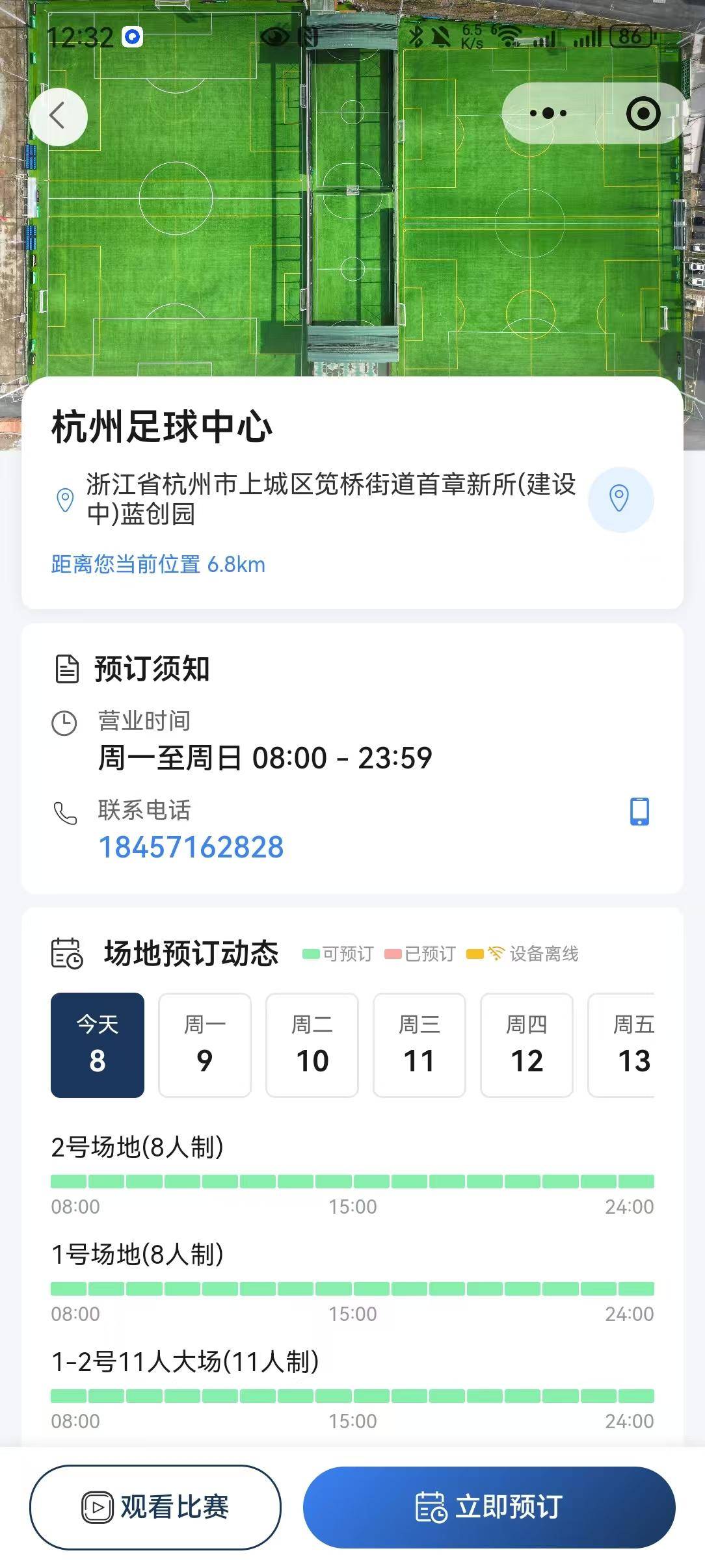Tap 距离您当前位置 6.8km link
Viewport: 705px width, 1568px height.
(x=156, y=565)
